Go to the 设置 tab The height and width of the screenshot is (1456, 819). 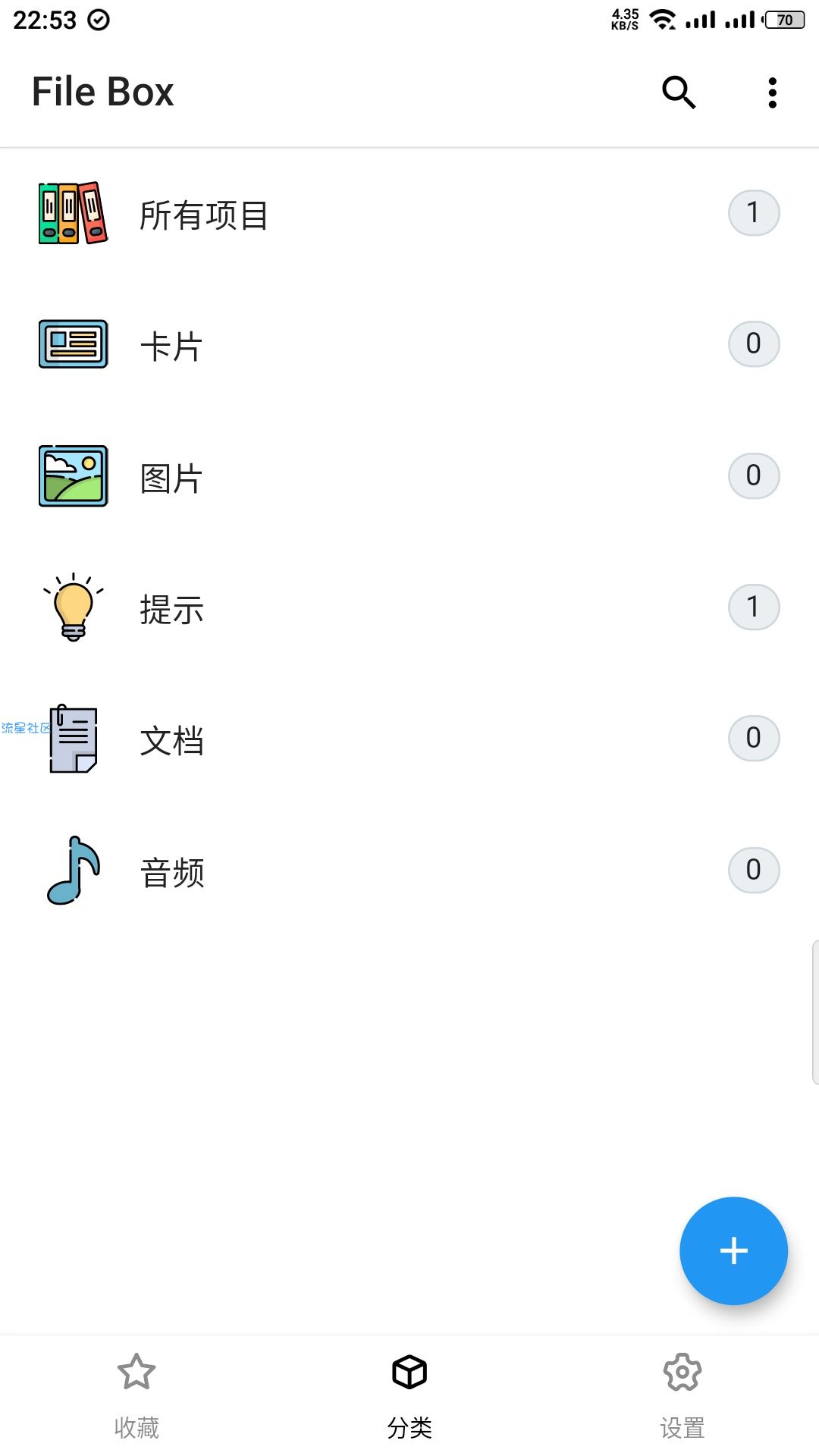click(x=682, y=1396)
